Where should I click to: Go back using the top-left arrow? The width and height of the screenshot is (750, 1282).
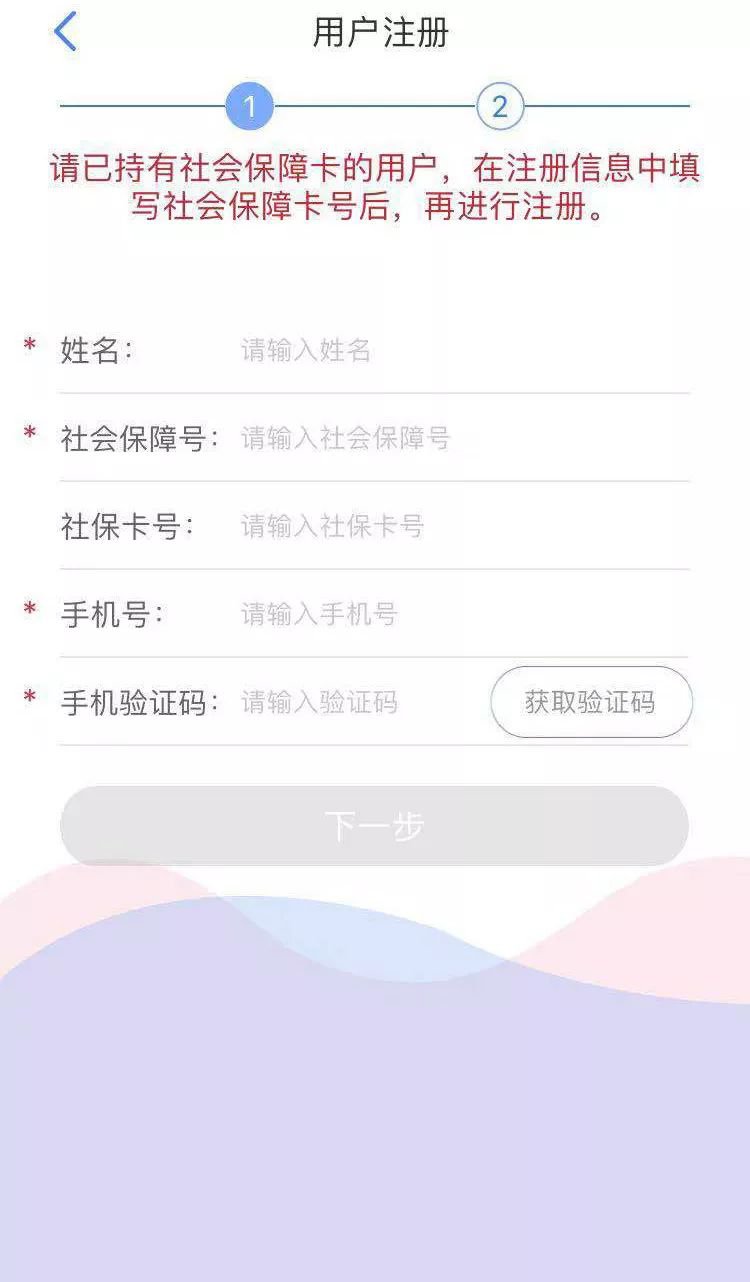[65, 32]
